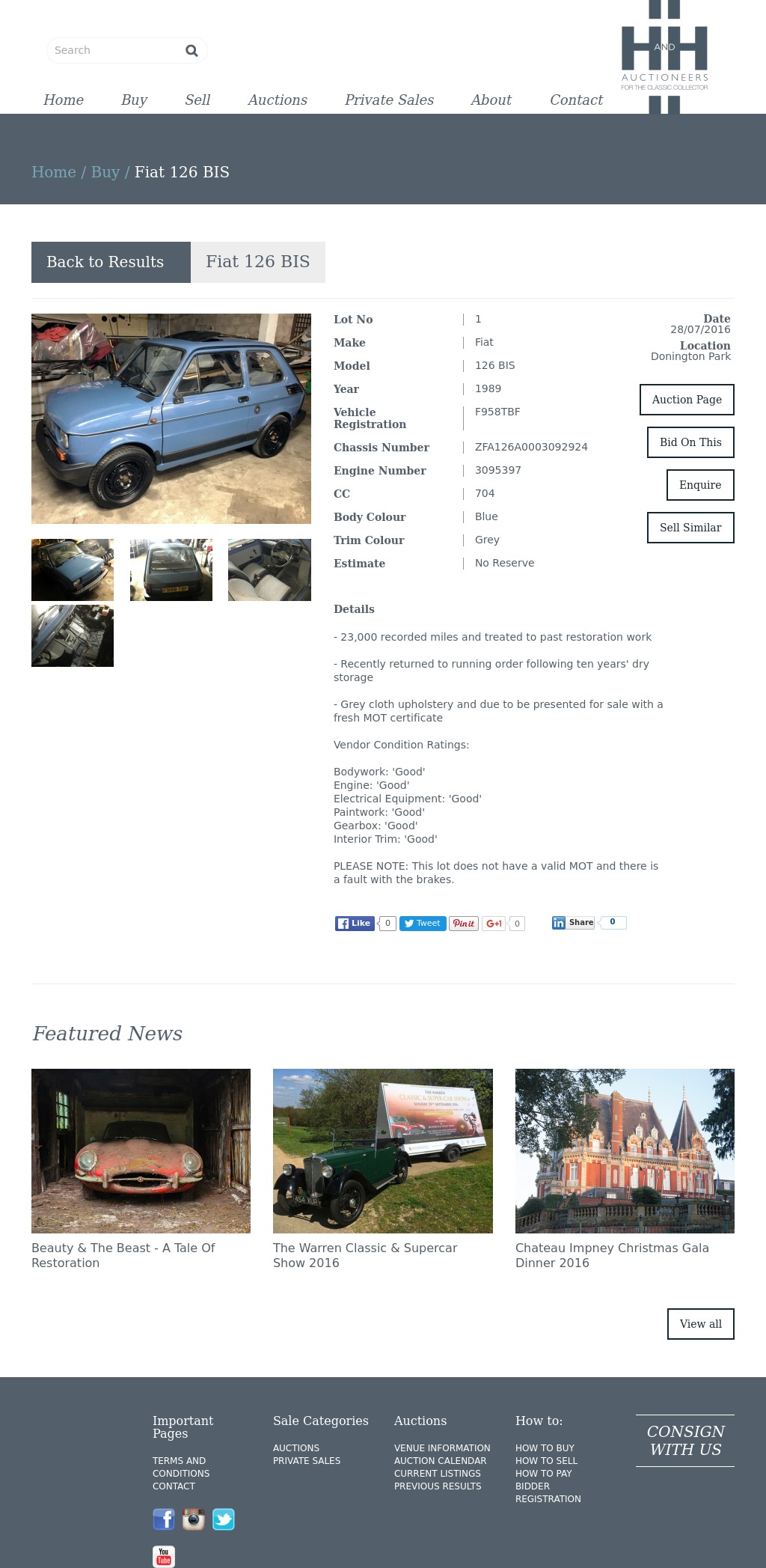
Task: Select Sell Similar
Action: point(690,528)
